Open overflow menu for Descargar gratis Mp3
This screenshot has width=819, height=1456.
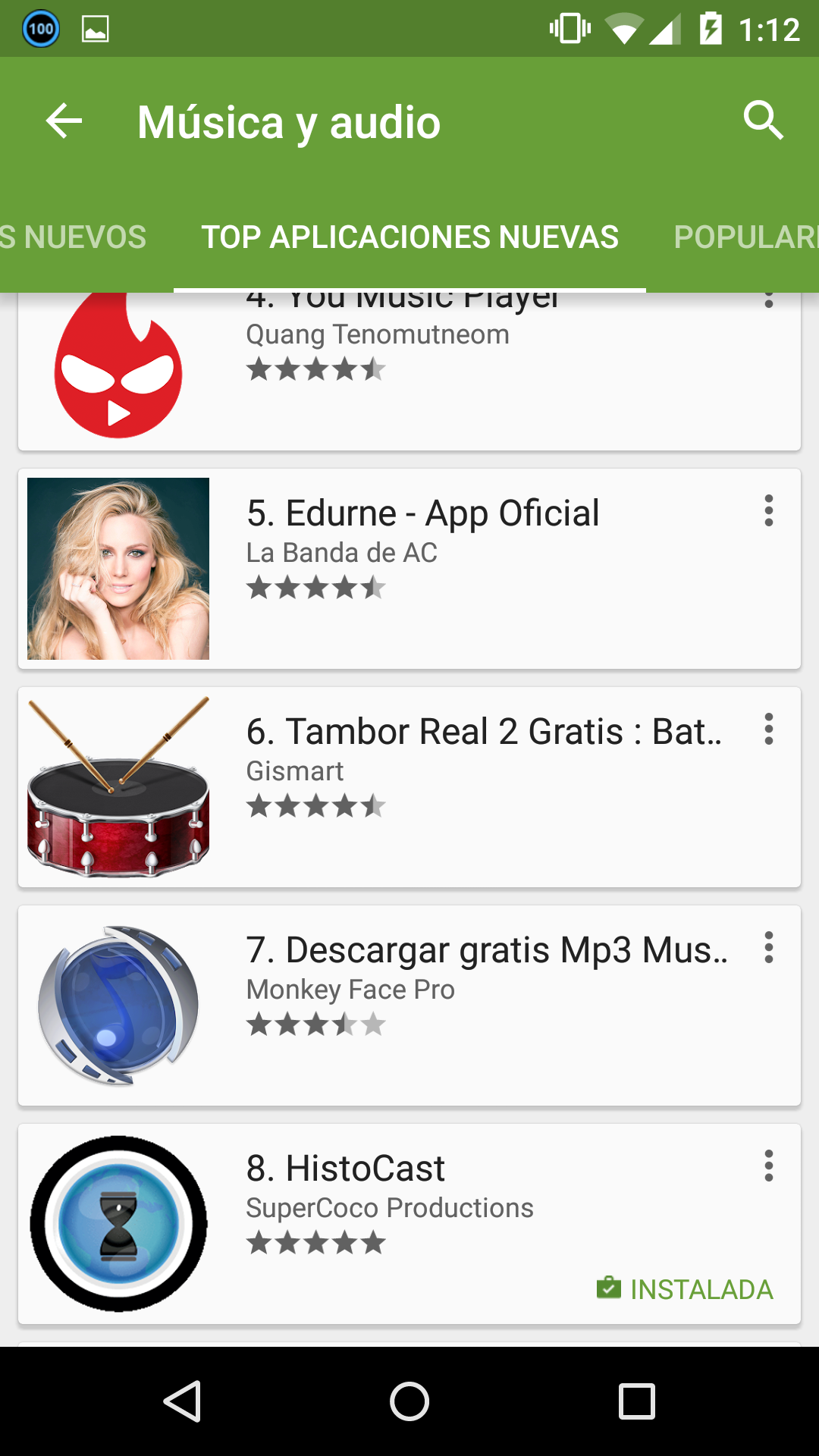click(x=768, y=948)
